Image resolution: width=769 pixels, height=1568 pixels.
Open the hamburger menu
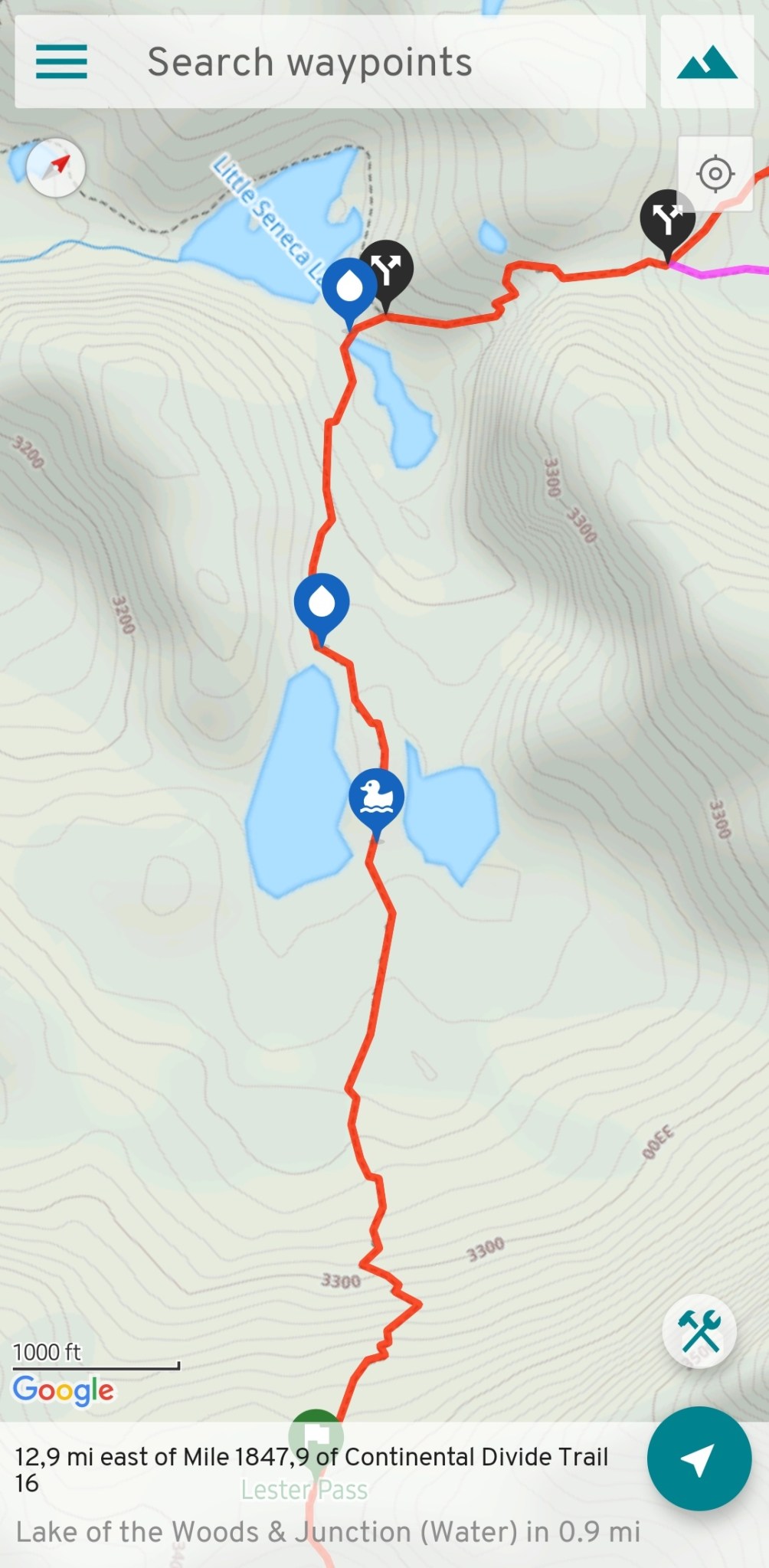tap(61, 62)
